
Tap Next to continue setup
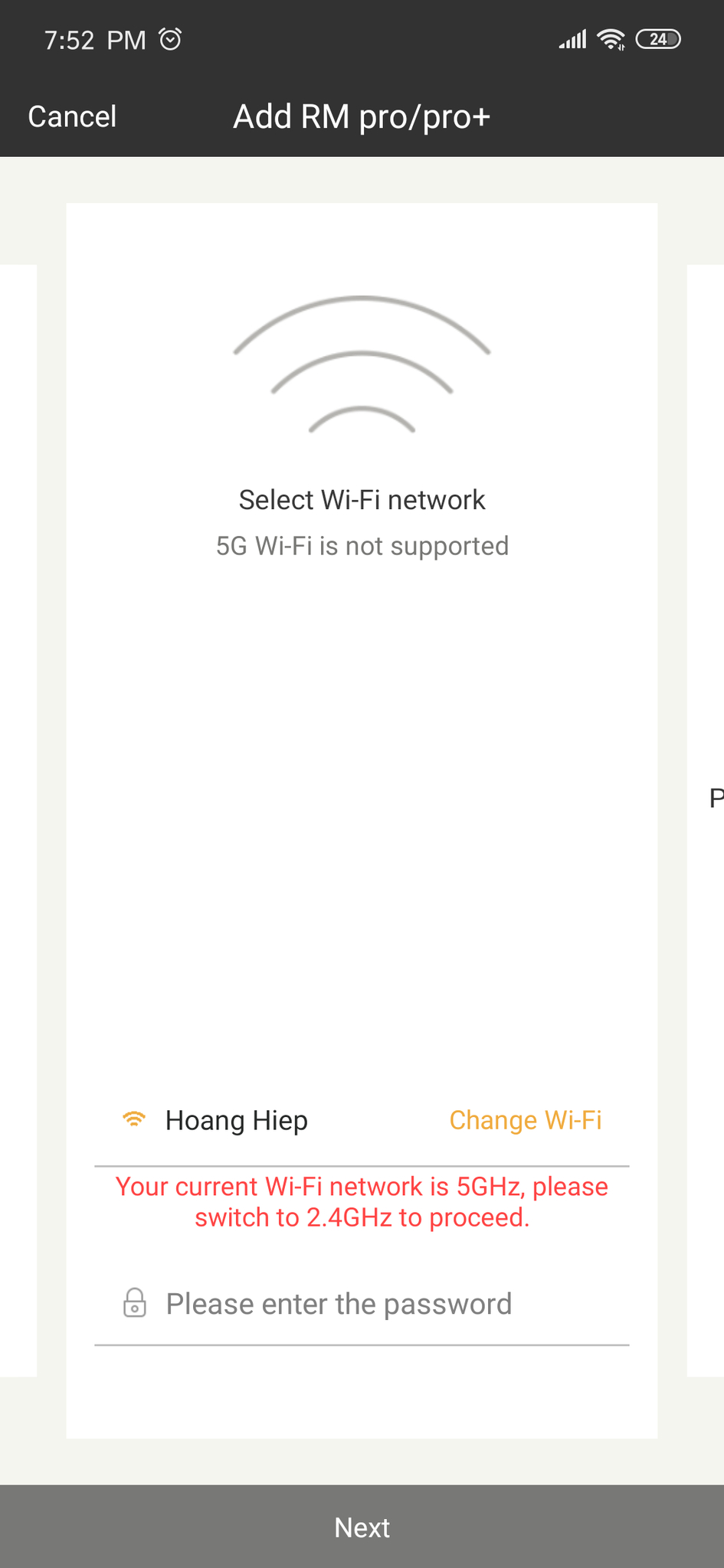[x=362, y=1527]
